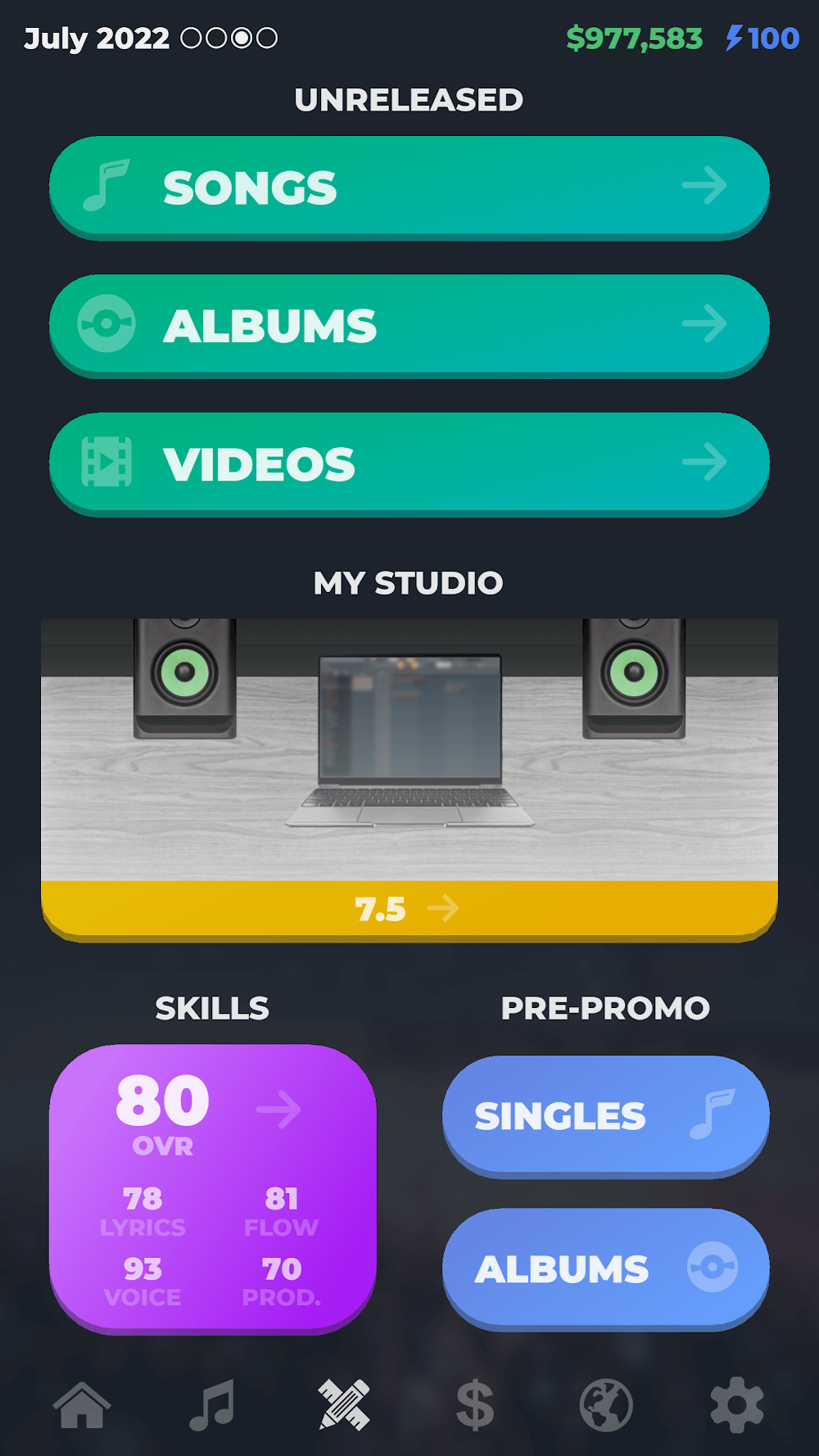The image size is (819, 1456).
Task: Open unreleased Videos
Action: click(409, 463)
